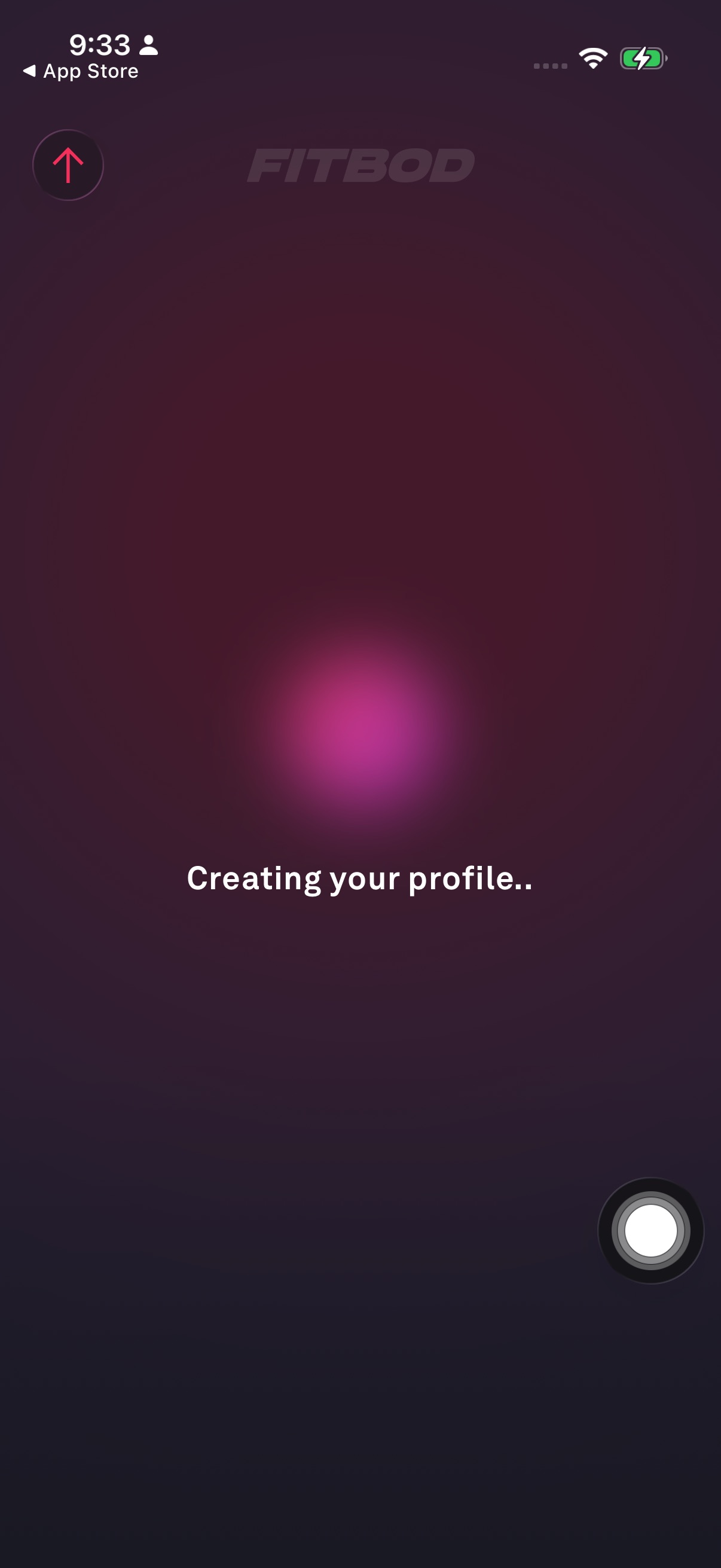
Task: Return to the App Store
Action: pyautogui.click(x=81, y=71)
